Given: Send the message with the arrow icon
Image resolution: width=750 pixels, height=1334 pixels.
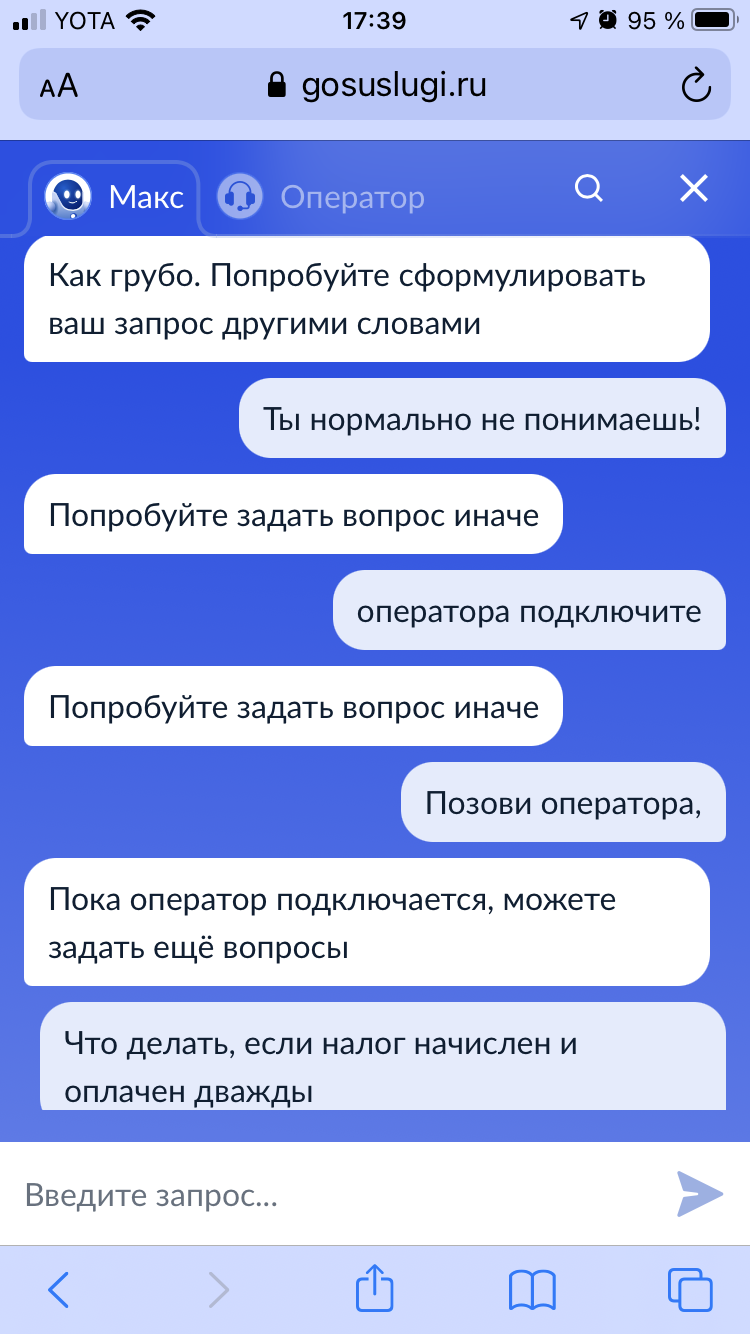Looking at the screenshot, I should (698, 1194).
